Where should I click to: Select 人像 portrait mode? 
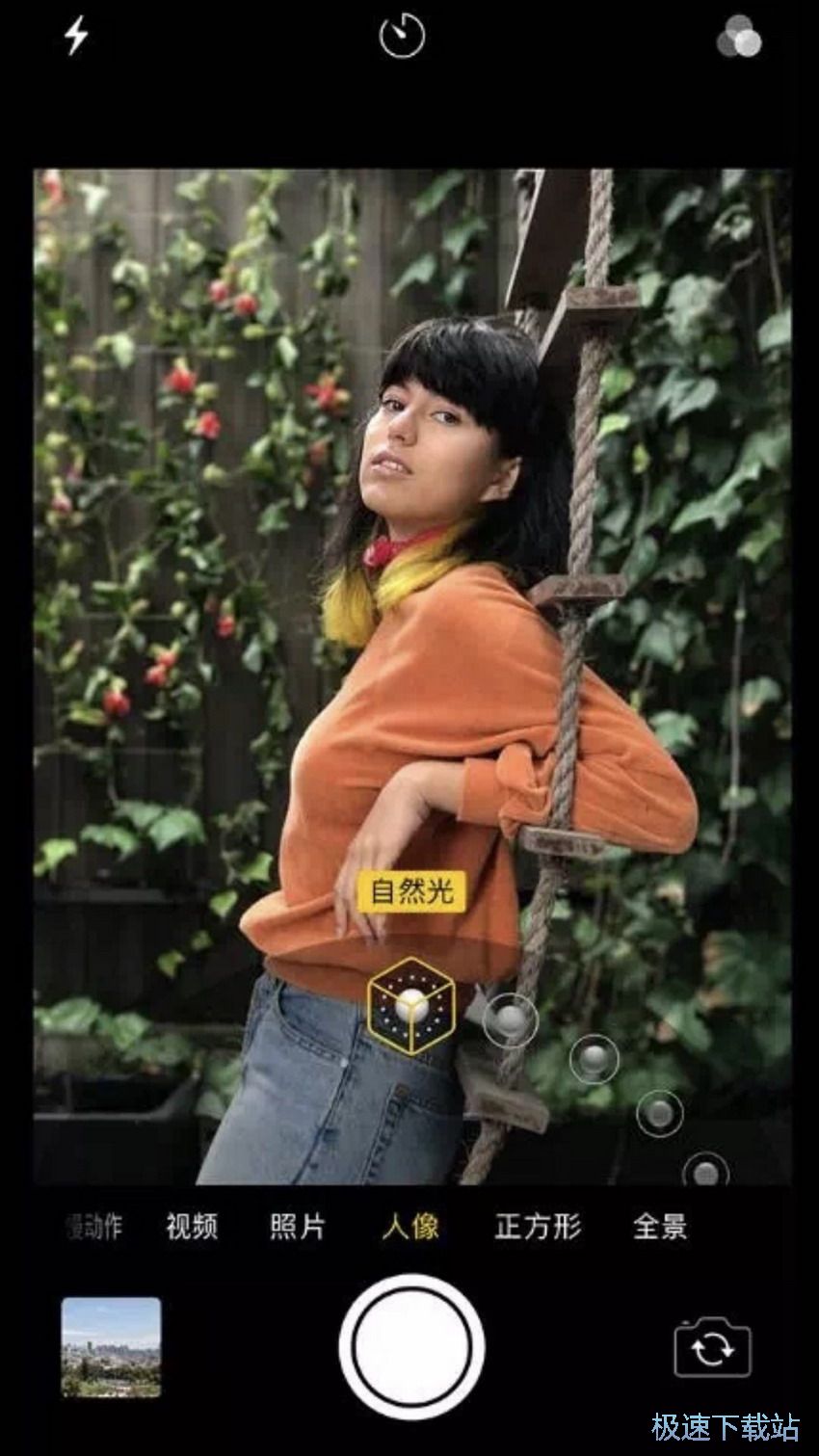tap(411, 1227)
